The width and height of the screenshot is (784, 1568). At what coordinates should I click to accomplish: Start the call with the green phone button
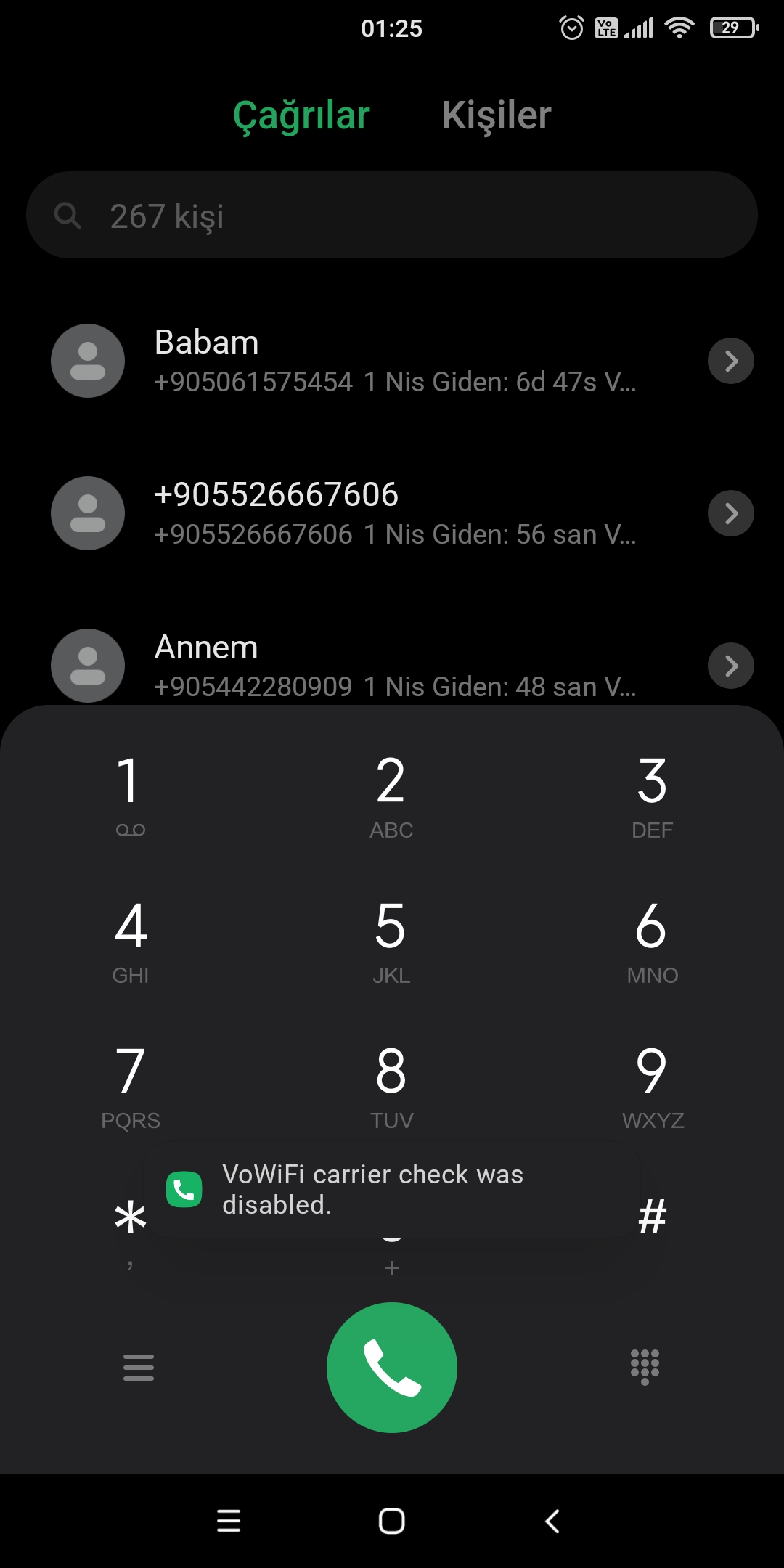[x=391, y=1367]
